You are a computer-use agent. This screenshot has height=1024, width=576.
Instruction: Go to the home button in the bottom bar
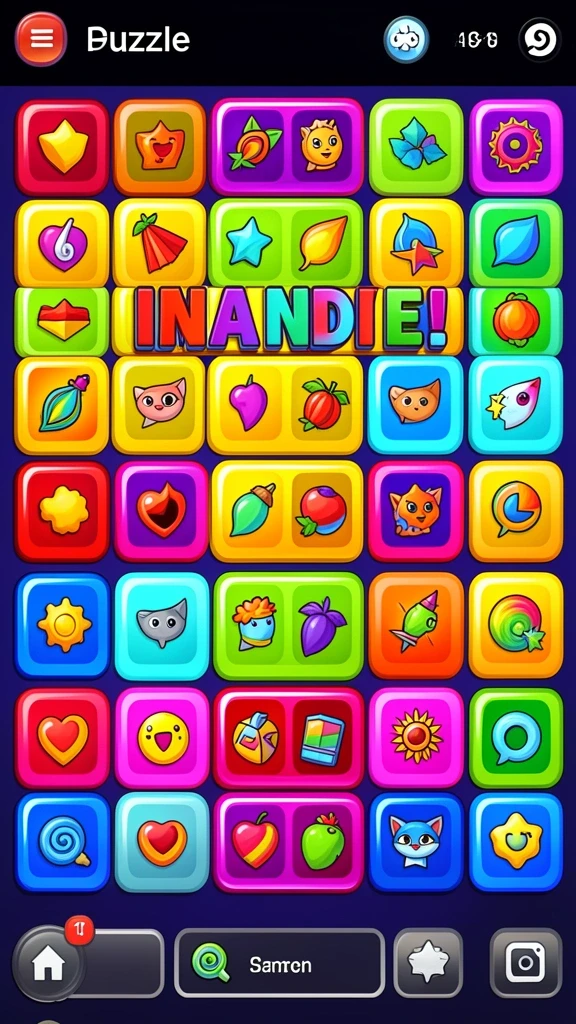click(x=48, y=963)
